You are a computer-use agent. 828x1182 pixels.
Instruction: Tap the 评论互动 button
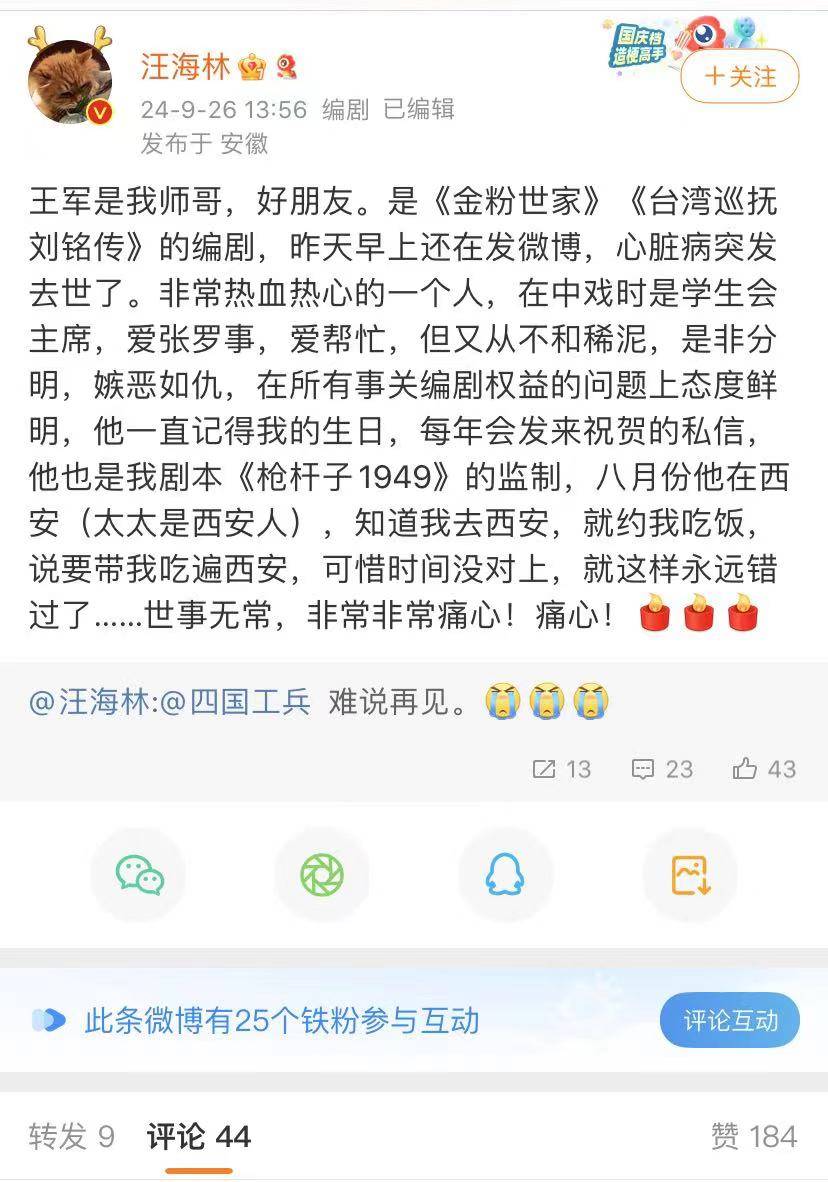click(x=730, y=1020)
